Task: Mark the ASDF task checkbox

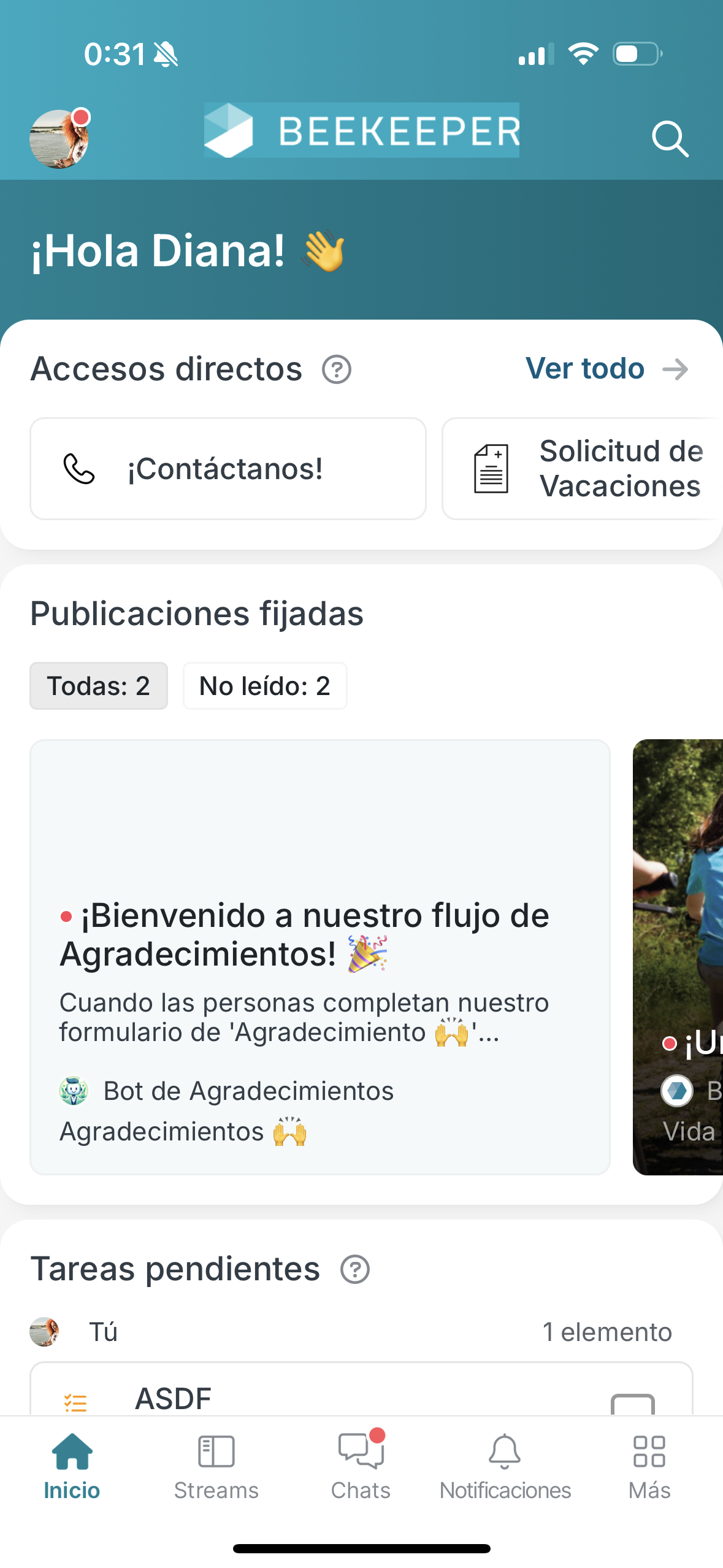Action: tap(632, 1404)
